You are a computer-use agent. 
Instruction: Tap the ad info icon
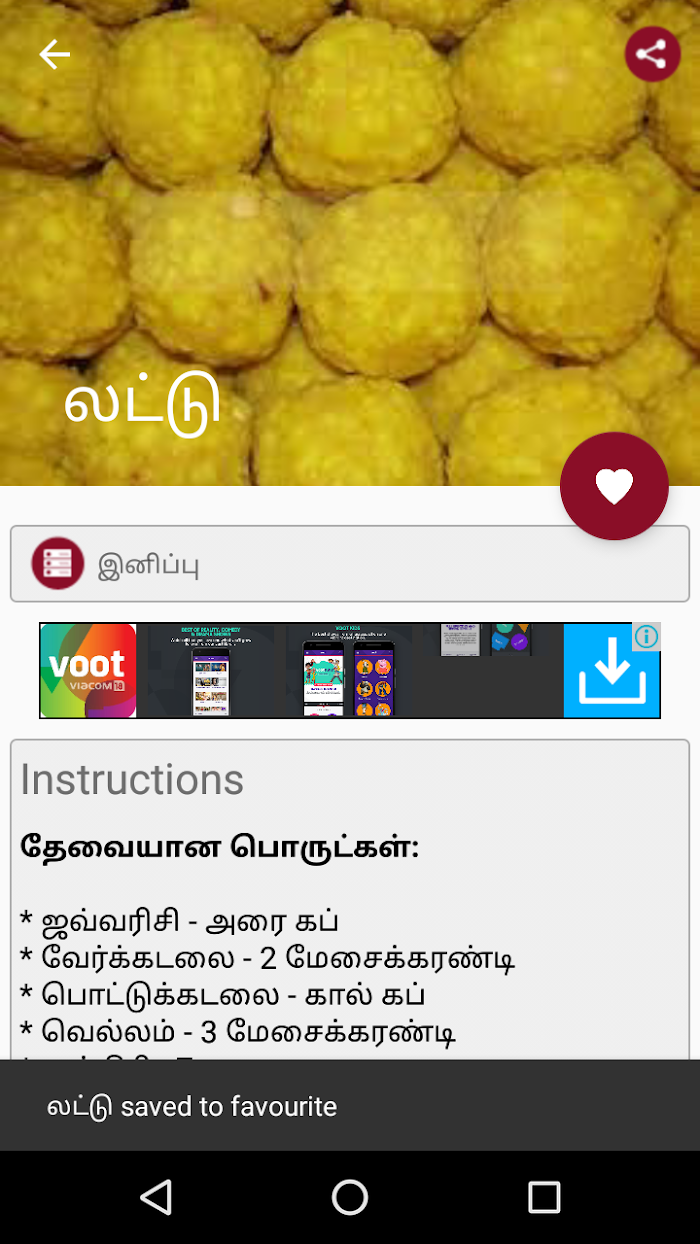click(x=646, y=636)
